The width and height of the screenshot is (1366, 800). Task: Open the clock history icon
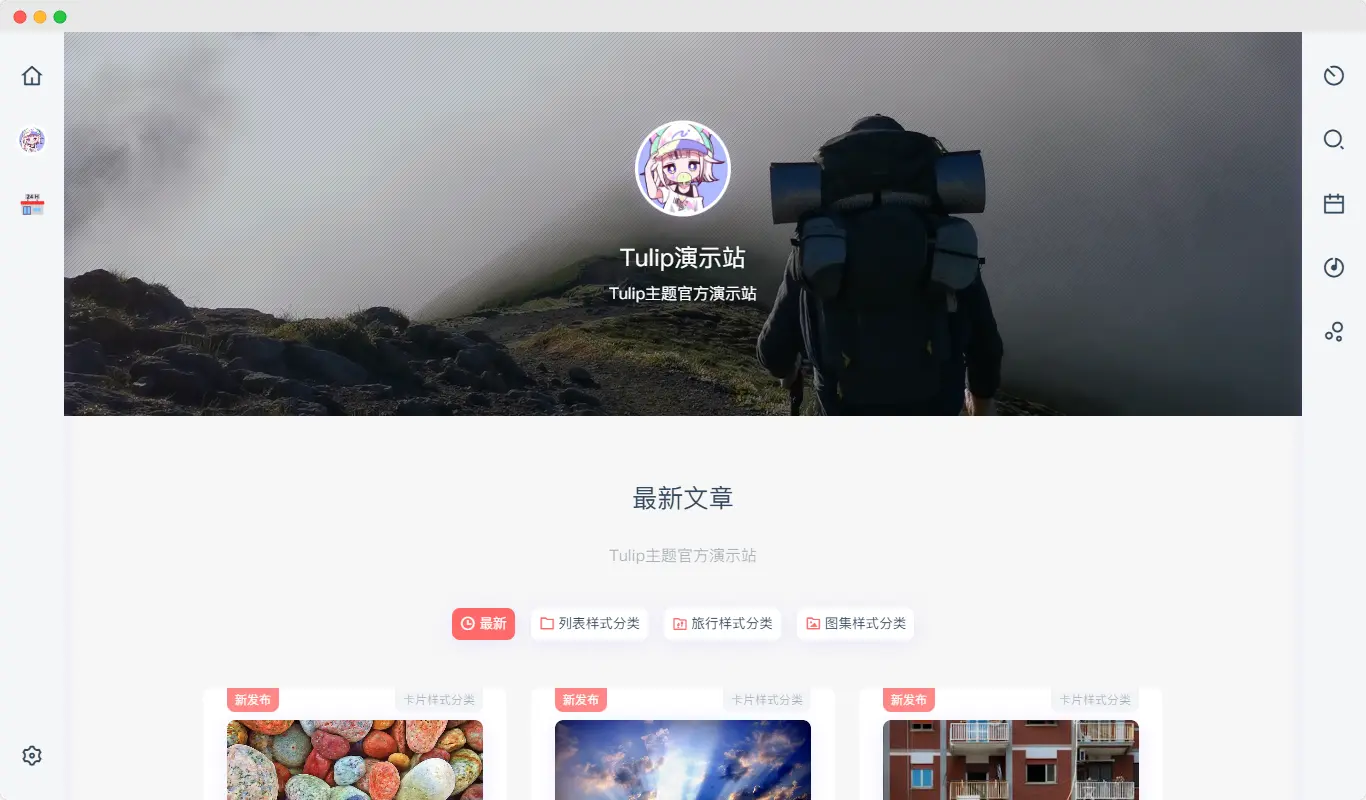tap(1334, 267)
